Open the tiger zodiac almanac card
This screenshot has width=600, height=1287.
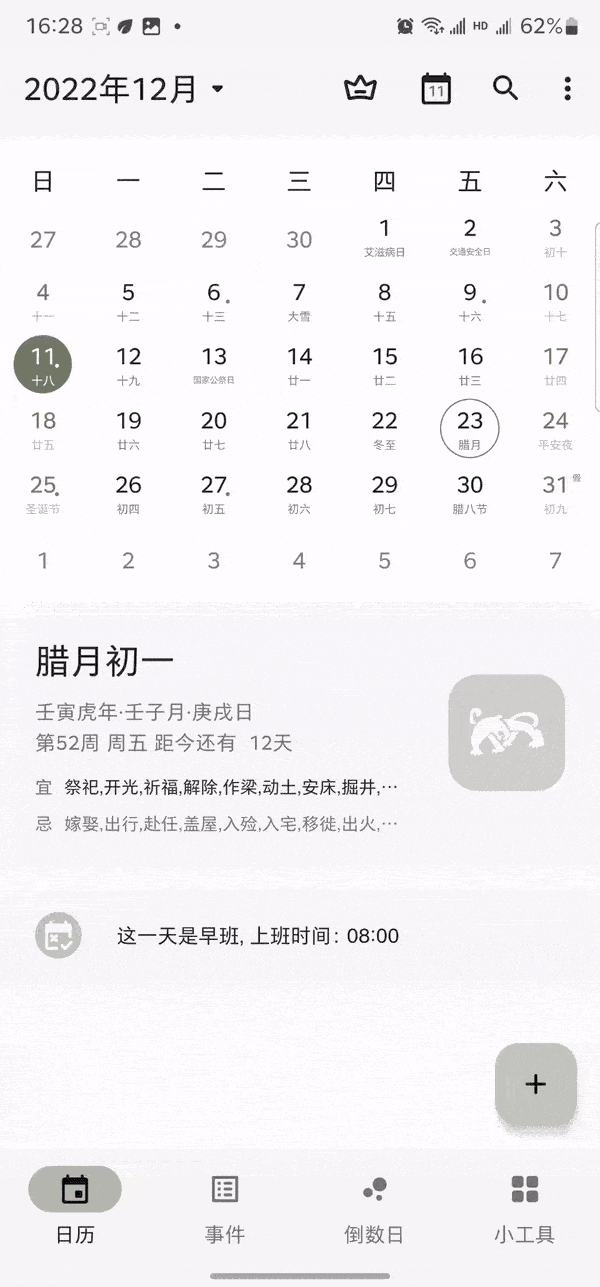pos(507,732)
